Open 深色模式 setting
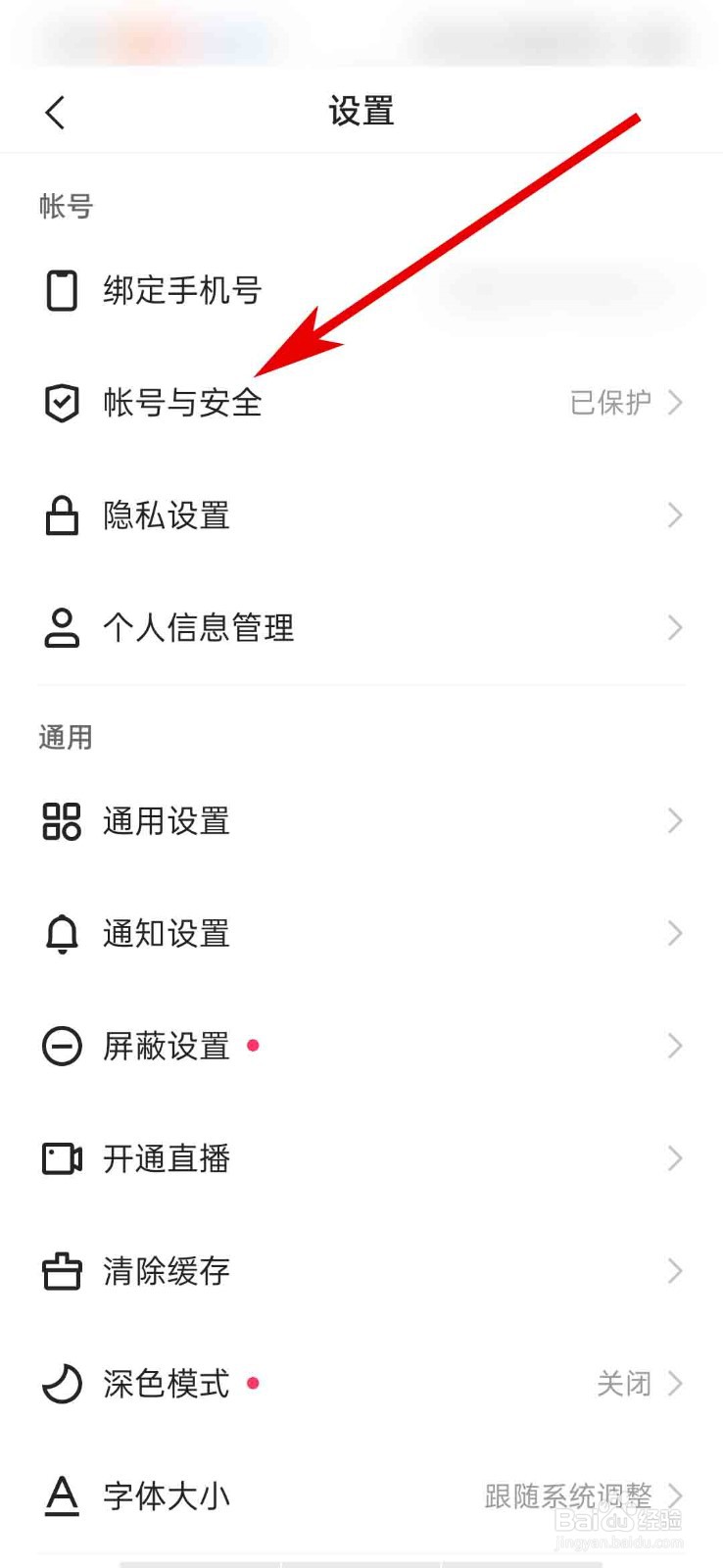This screenshot has height=1568, width=723. click(361, 1384)
